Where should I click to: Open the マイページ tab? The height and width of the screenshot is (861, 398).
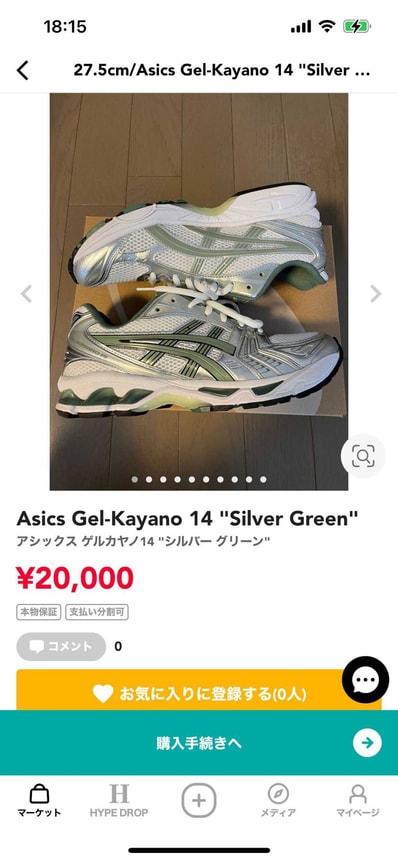[358, 801]
